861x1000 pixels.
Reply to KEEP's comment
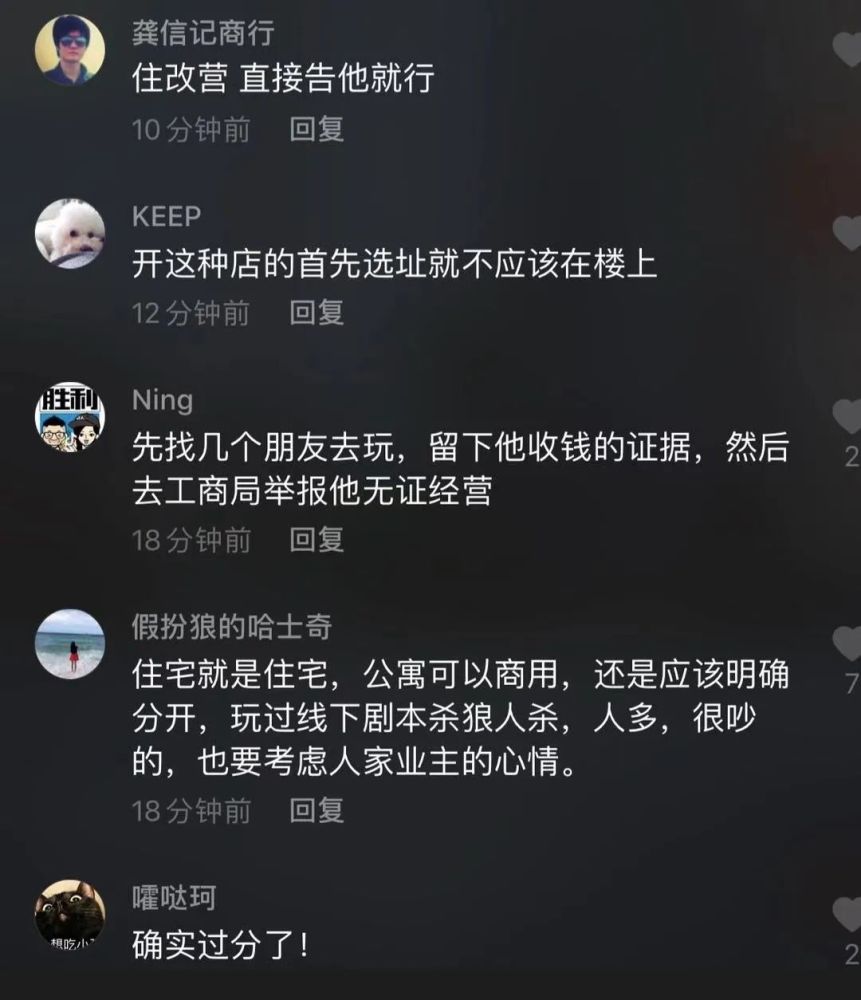tap(316, 313)
